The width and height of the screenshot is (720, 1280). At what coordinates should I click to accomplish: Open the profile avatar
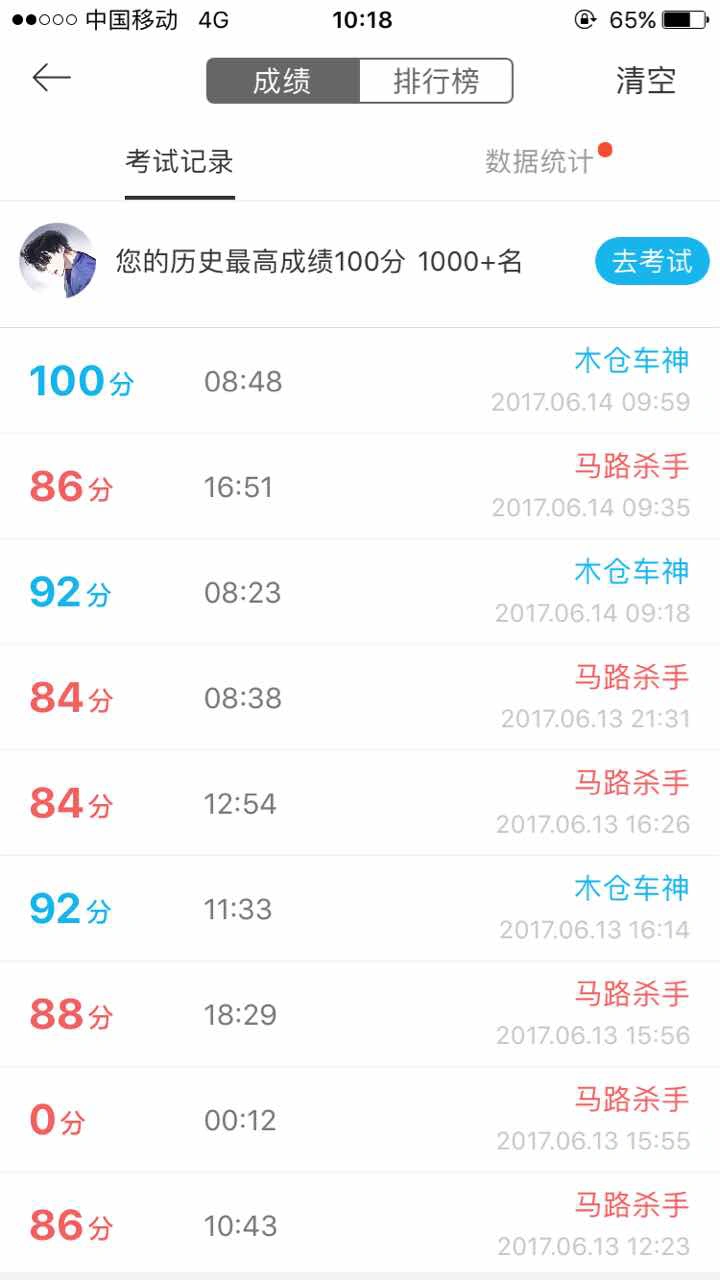[58, 261]
